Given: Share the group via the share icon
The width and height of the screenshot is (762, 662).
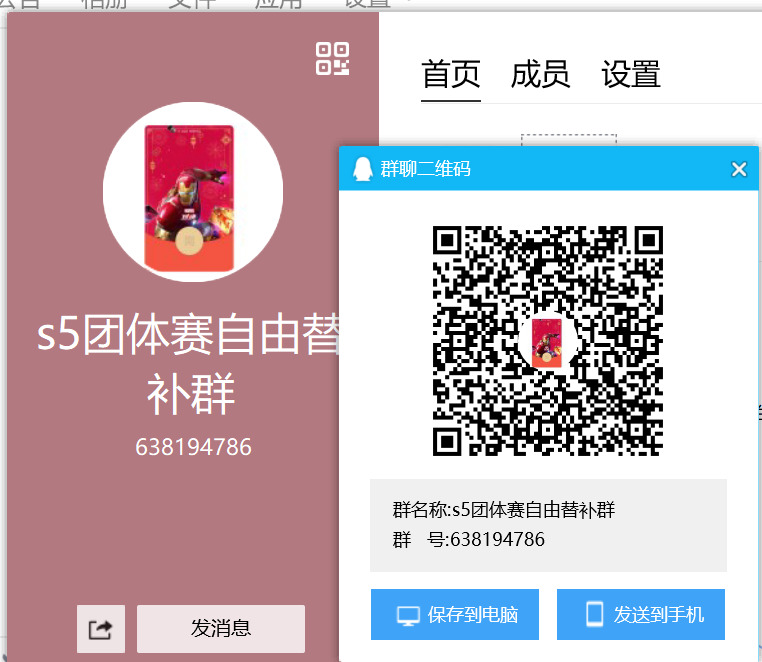Looking at the screenshot, I should pos(101,629).
